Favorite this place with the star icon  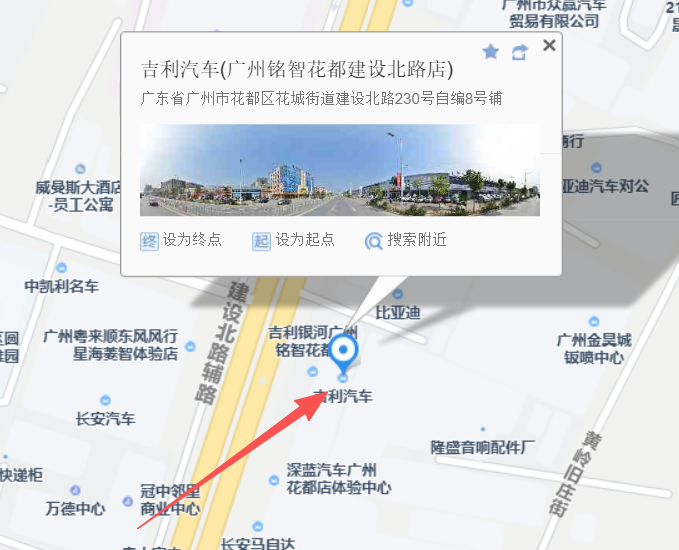(490, 52)
